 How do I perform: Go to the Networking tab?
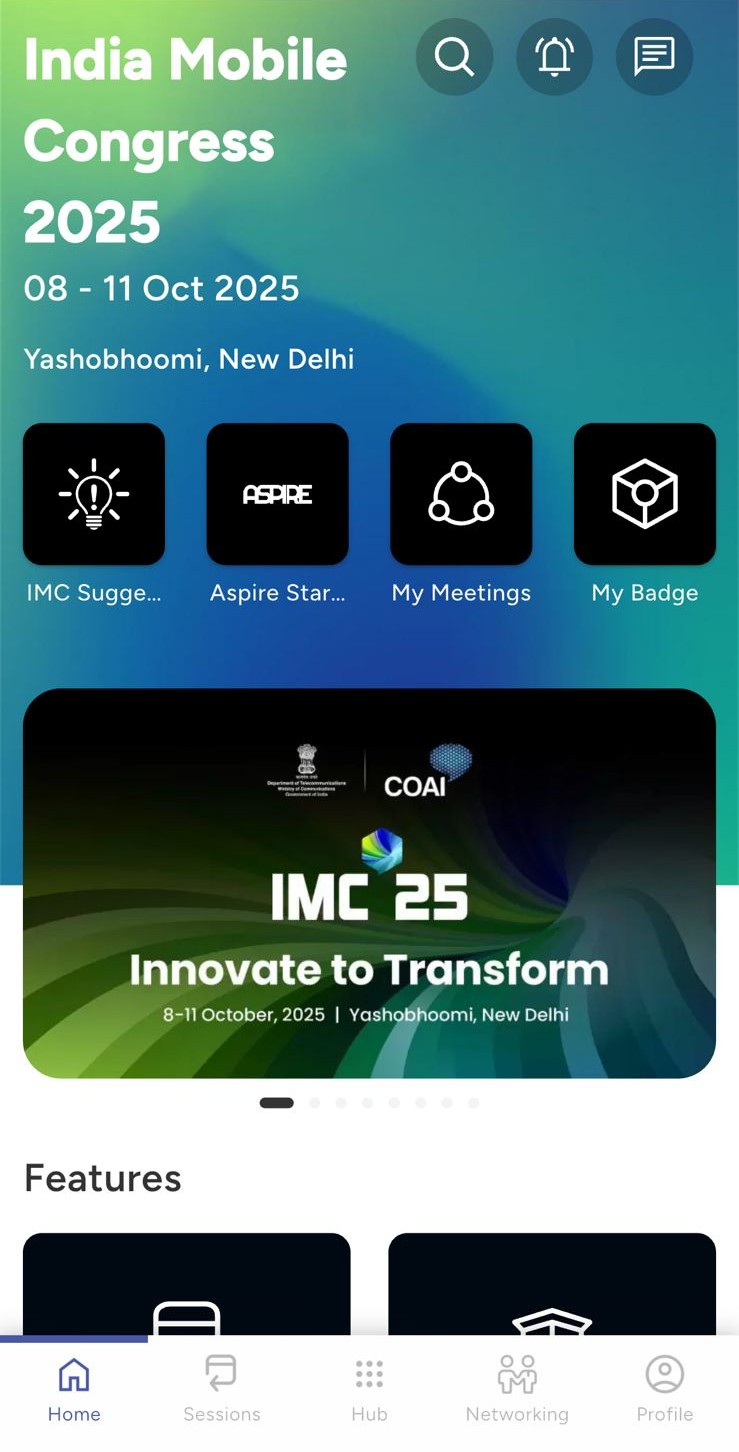click(x=517, y=1388)
